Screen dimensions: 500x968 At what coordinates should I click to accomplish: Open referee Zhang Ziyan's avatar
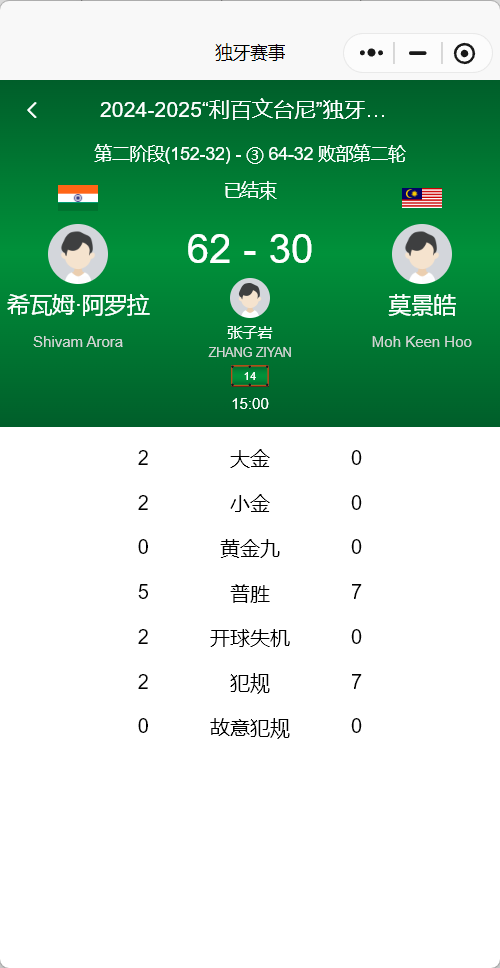[x=250, y=298]
